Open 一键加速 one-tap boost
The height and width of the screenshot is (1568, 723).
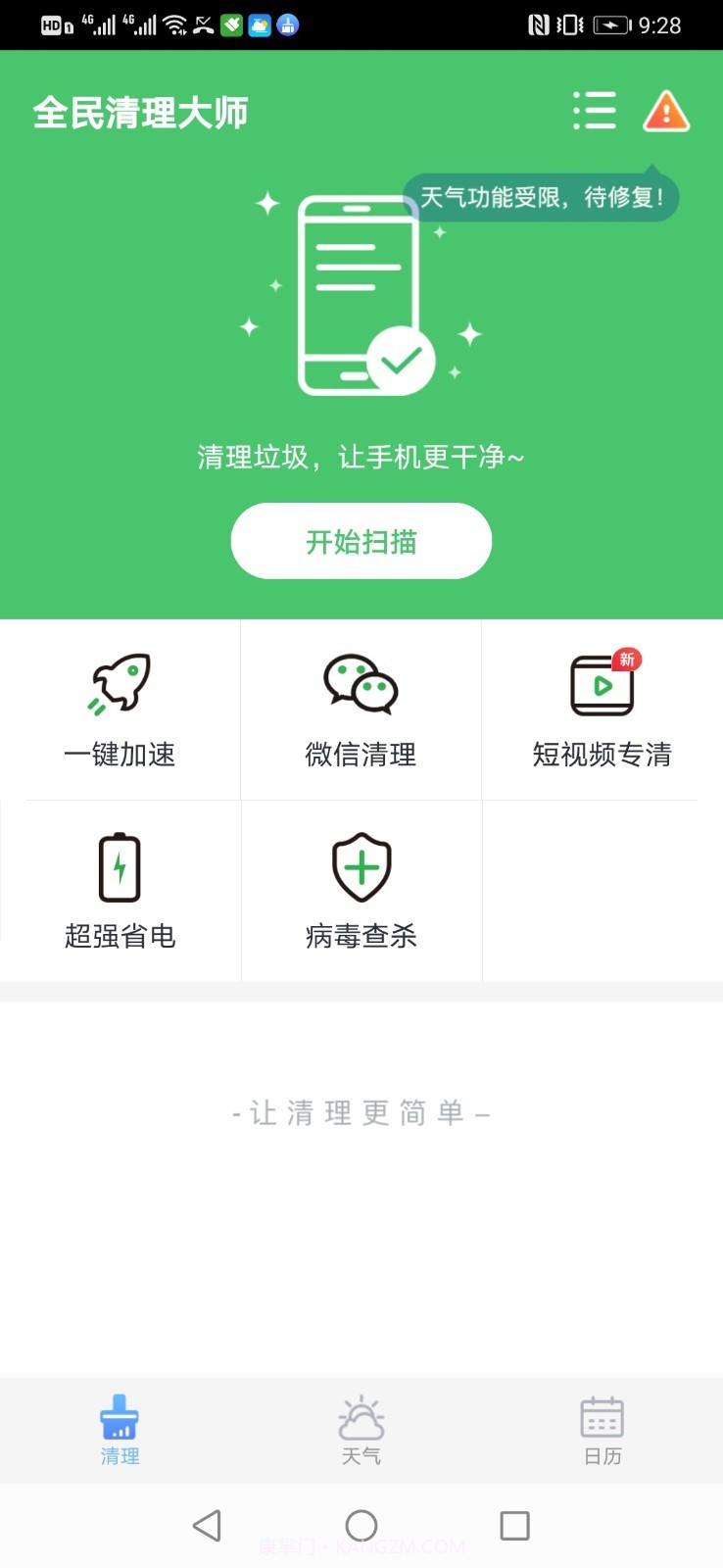(120, 710)
